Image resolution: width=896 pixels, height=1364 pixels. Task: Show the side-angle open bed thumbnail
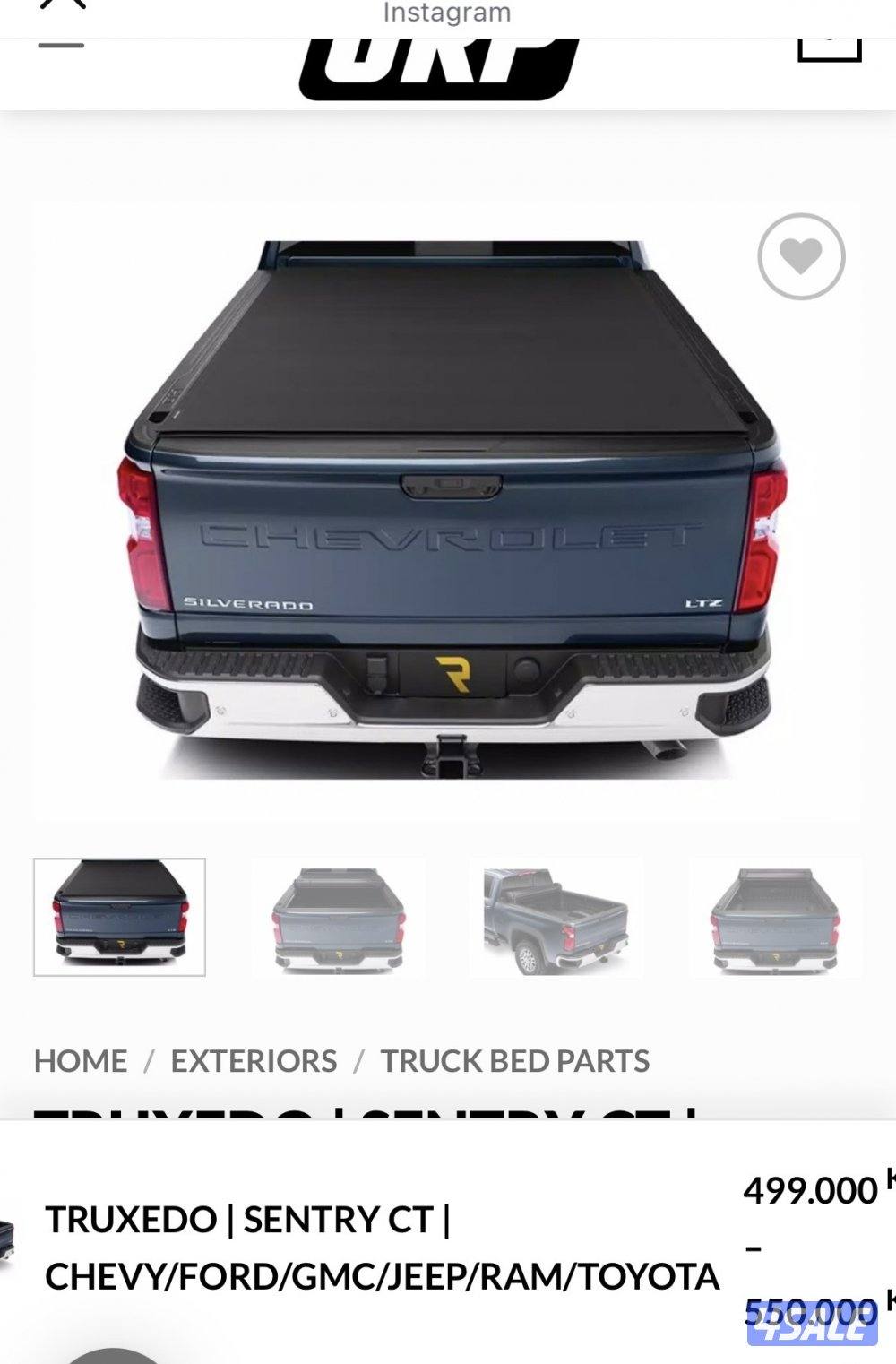(x=556, y=917)
